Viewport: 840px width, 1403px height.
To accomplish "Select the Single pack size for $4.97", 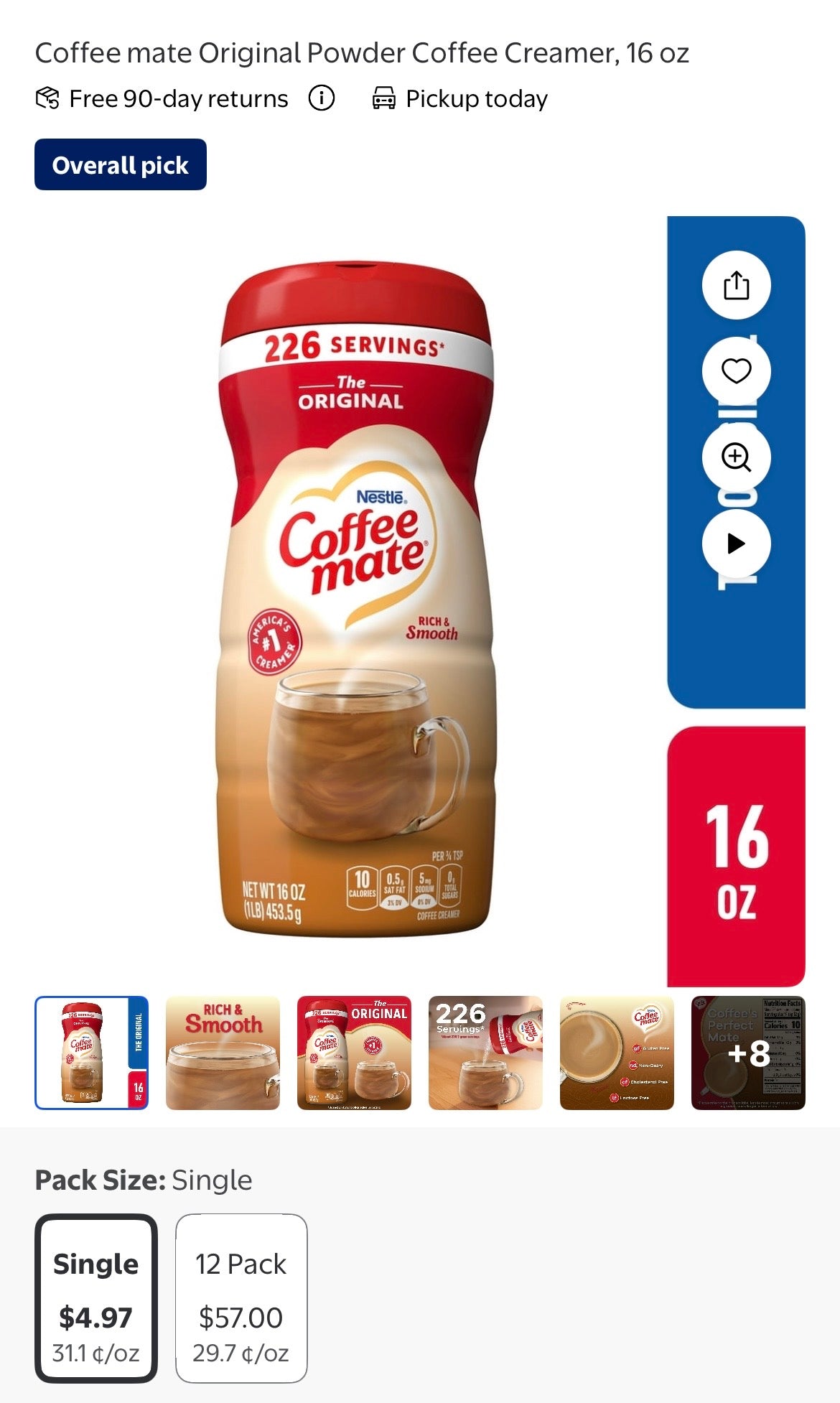I will [x=96, y=1298].
